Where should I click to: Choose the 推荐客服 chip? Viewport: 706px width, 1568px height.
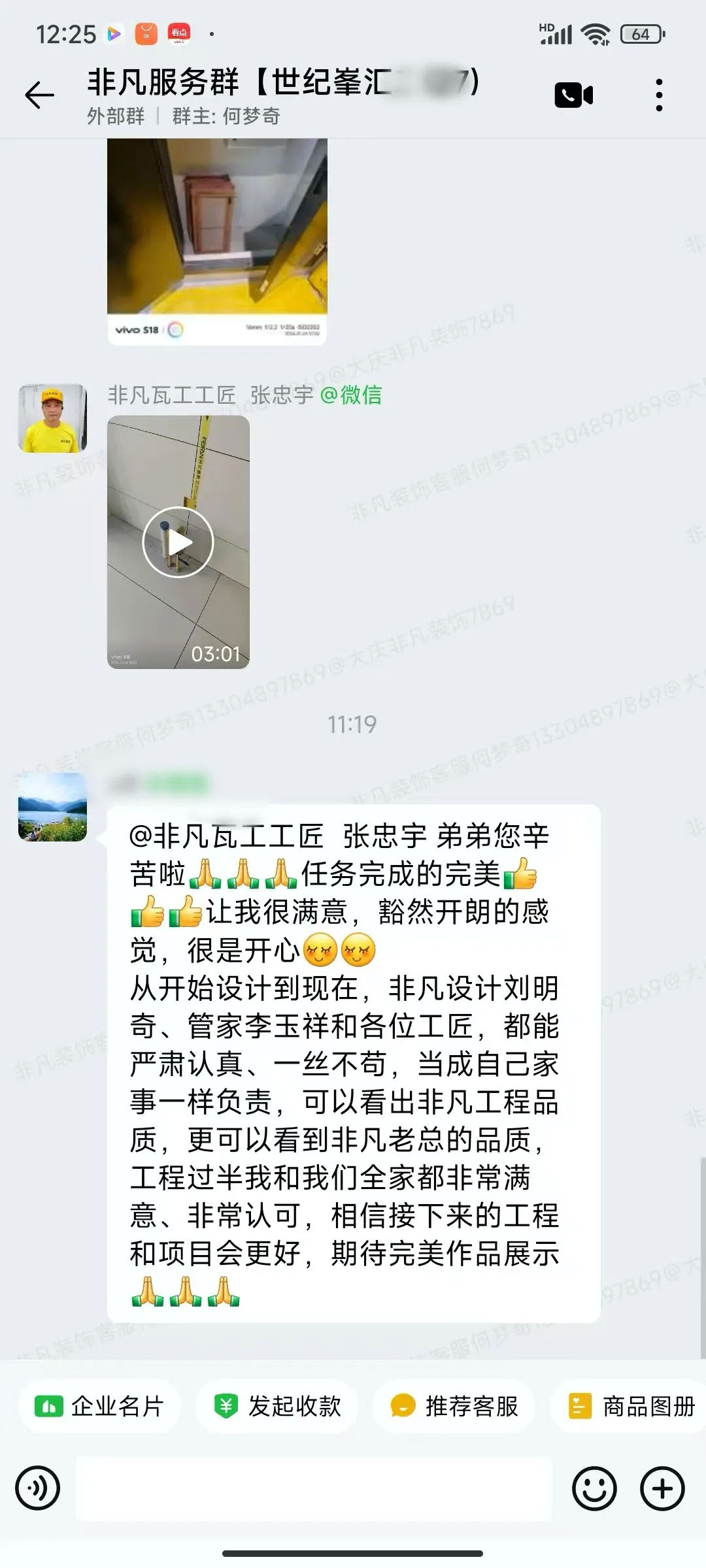454,1406
